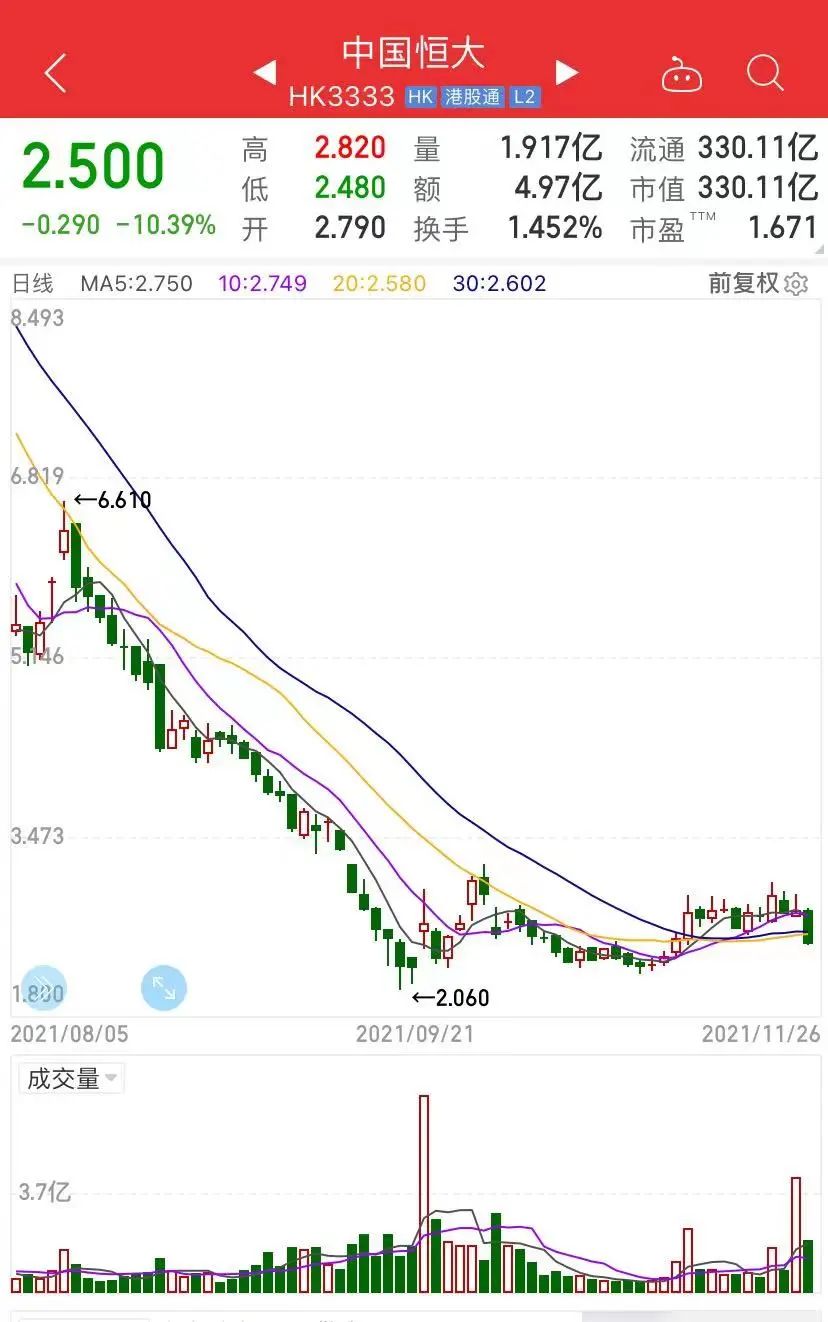Open chart settings via the gear icon
Image resolution: width=828 pixels, height=1322 pixels.
click(x=794, y=284)
